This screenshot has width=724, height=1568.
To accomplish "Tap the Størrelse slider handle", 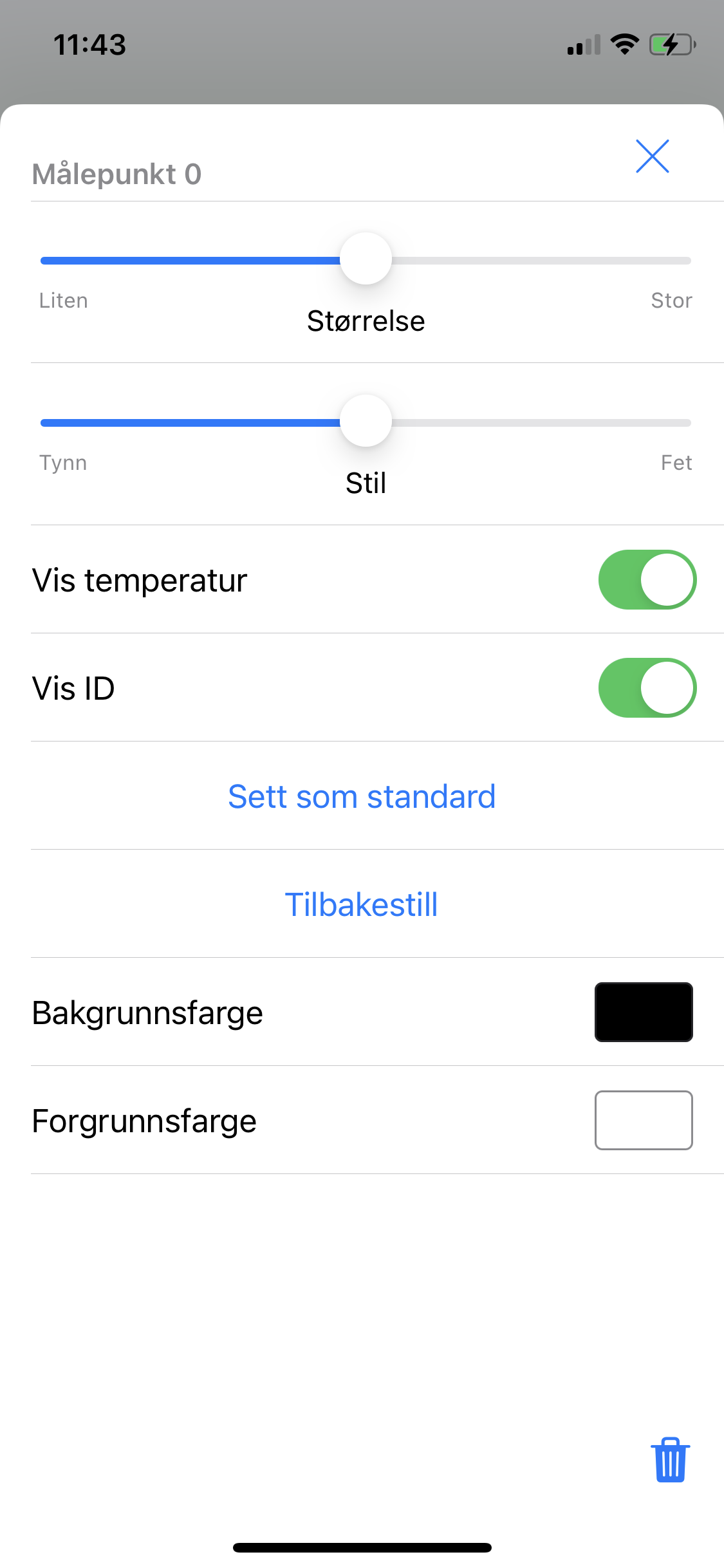I will (x=366, y=259).
